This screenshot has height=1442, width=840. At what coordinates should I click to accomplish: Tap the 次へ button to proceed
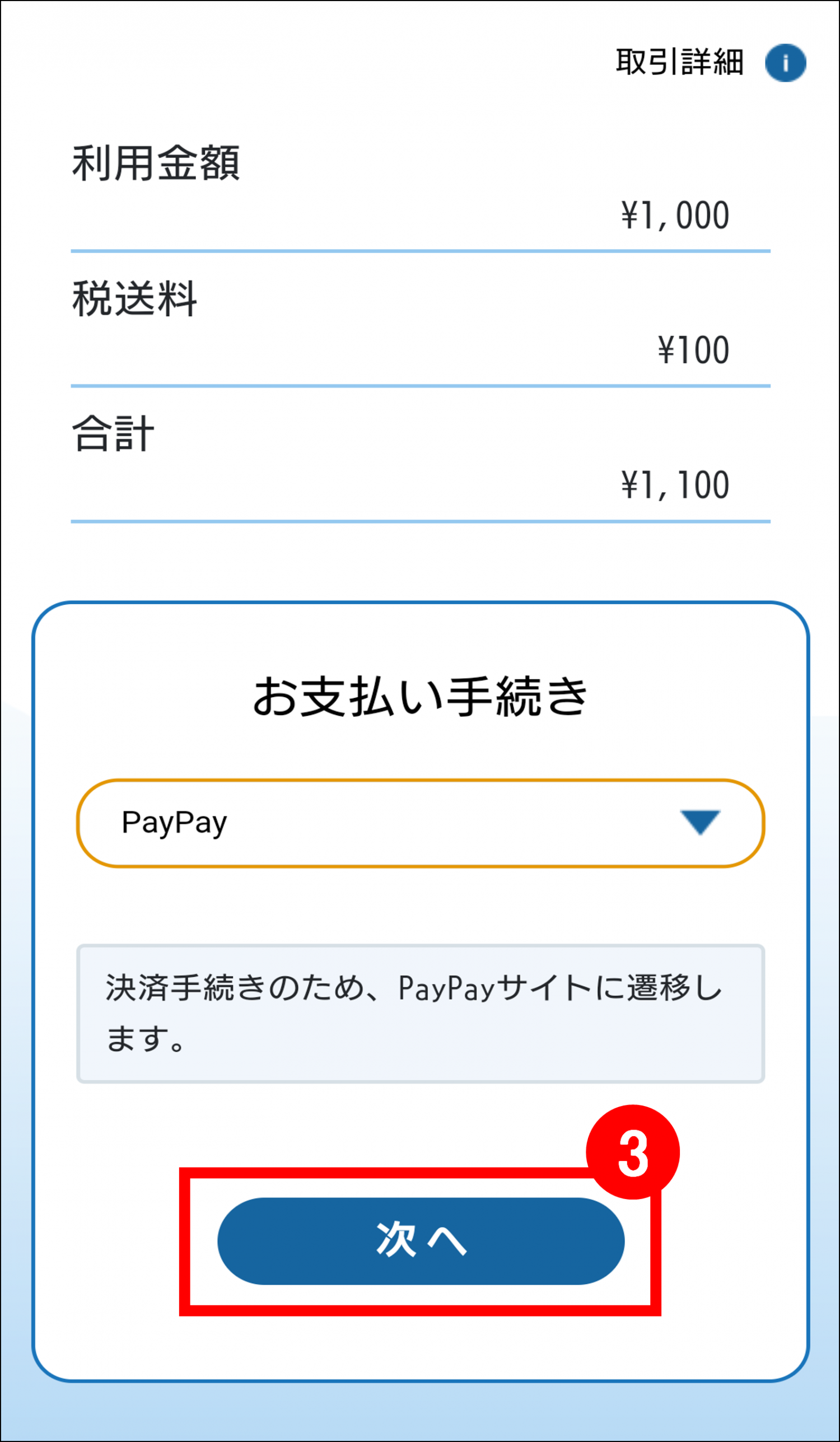click(421, 1241)
